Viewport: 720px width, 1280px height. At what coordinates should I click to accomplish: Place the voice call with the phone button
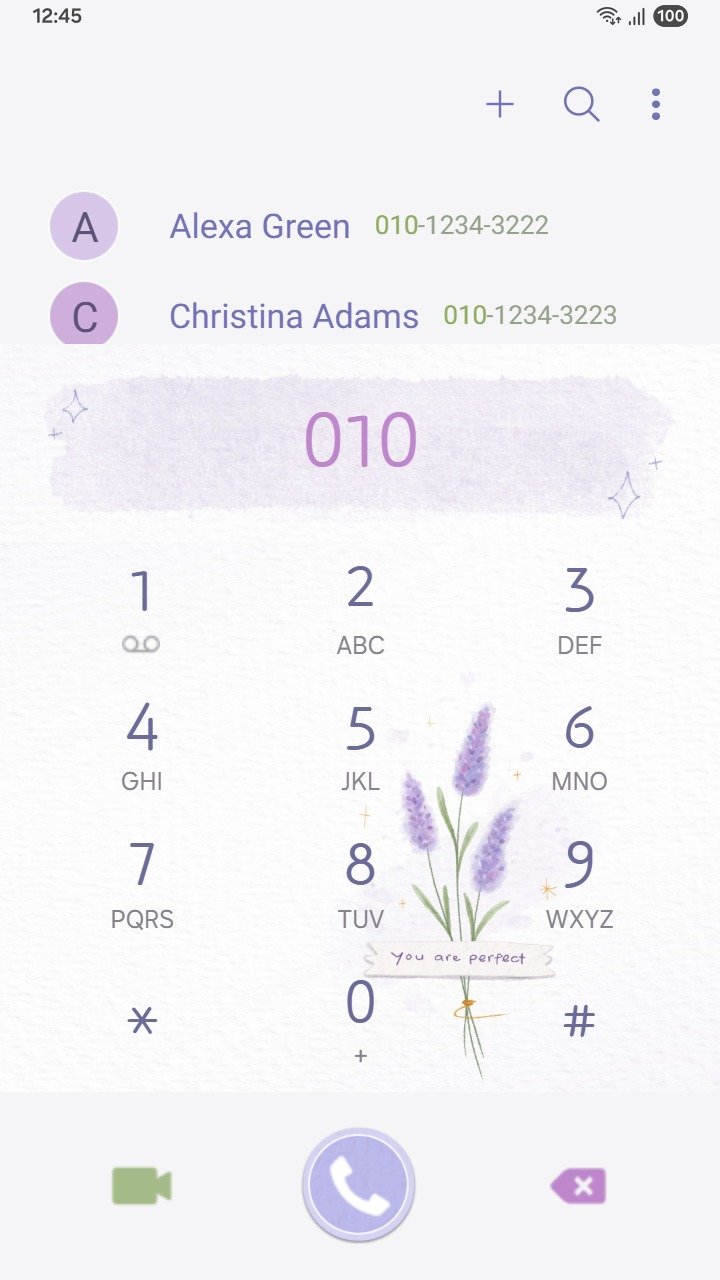359,1186
